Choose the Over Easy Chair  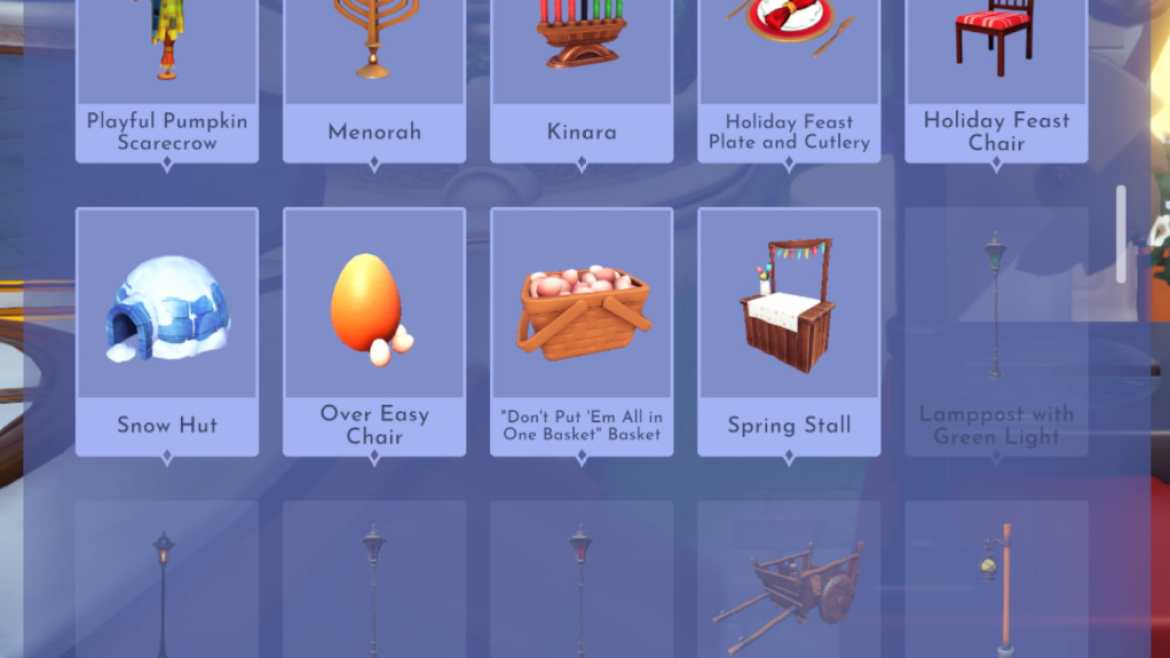pyautogui.click(x=374, y=330)
